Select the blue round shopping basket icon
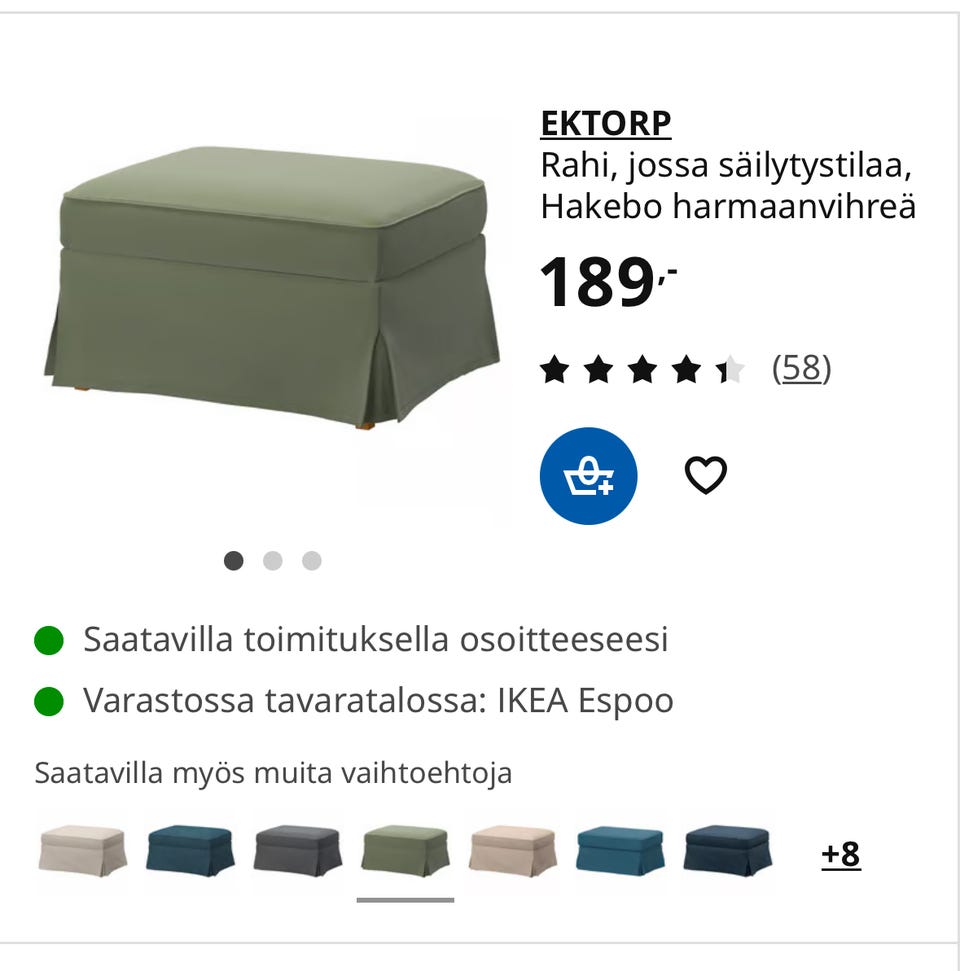Screen dimensions: 960x971 [590, 475]
